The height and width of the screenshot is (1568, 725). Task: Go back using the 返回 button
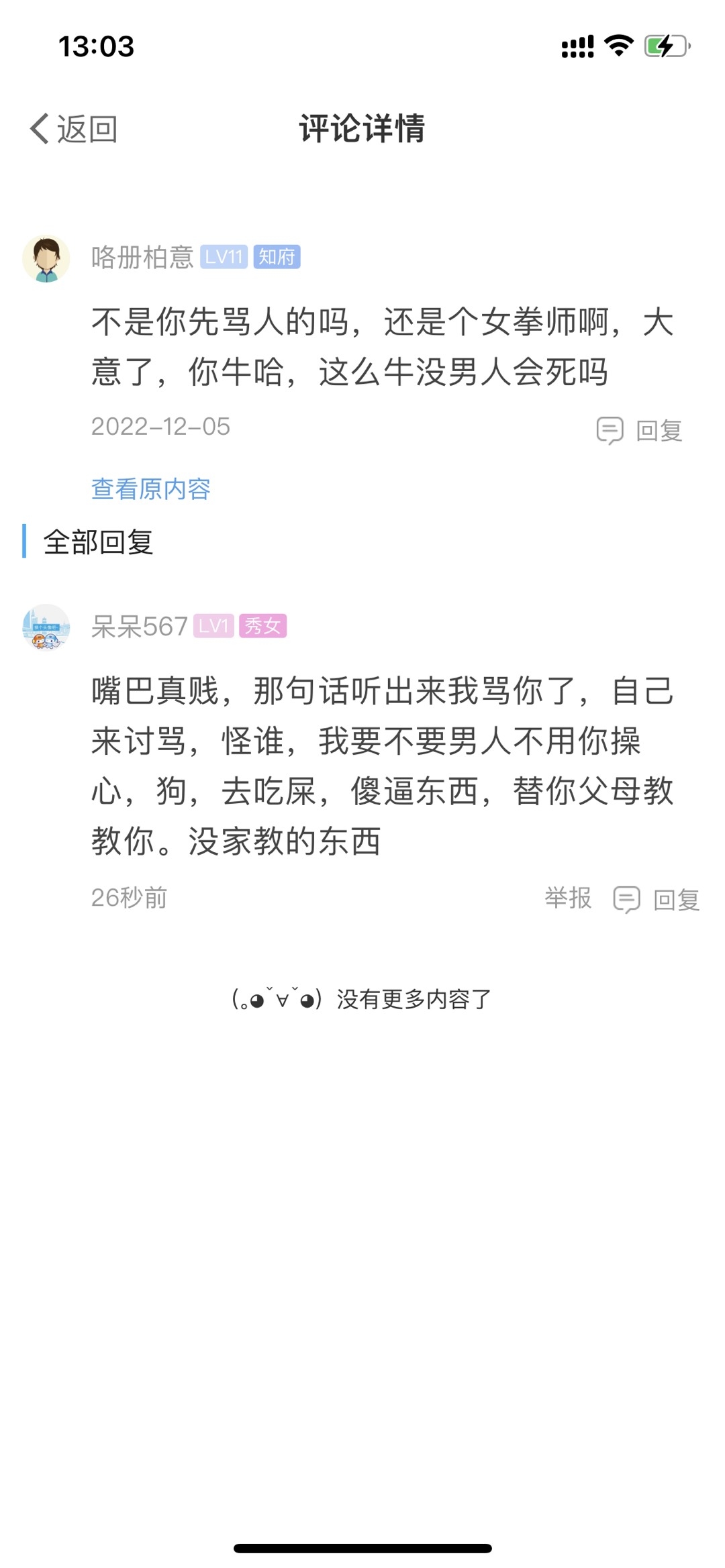[74, 128]
